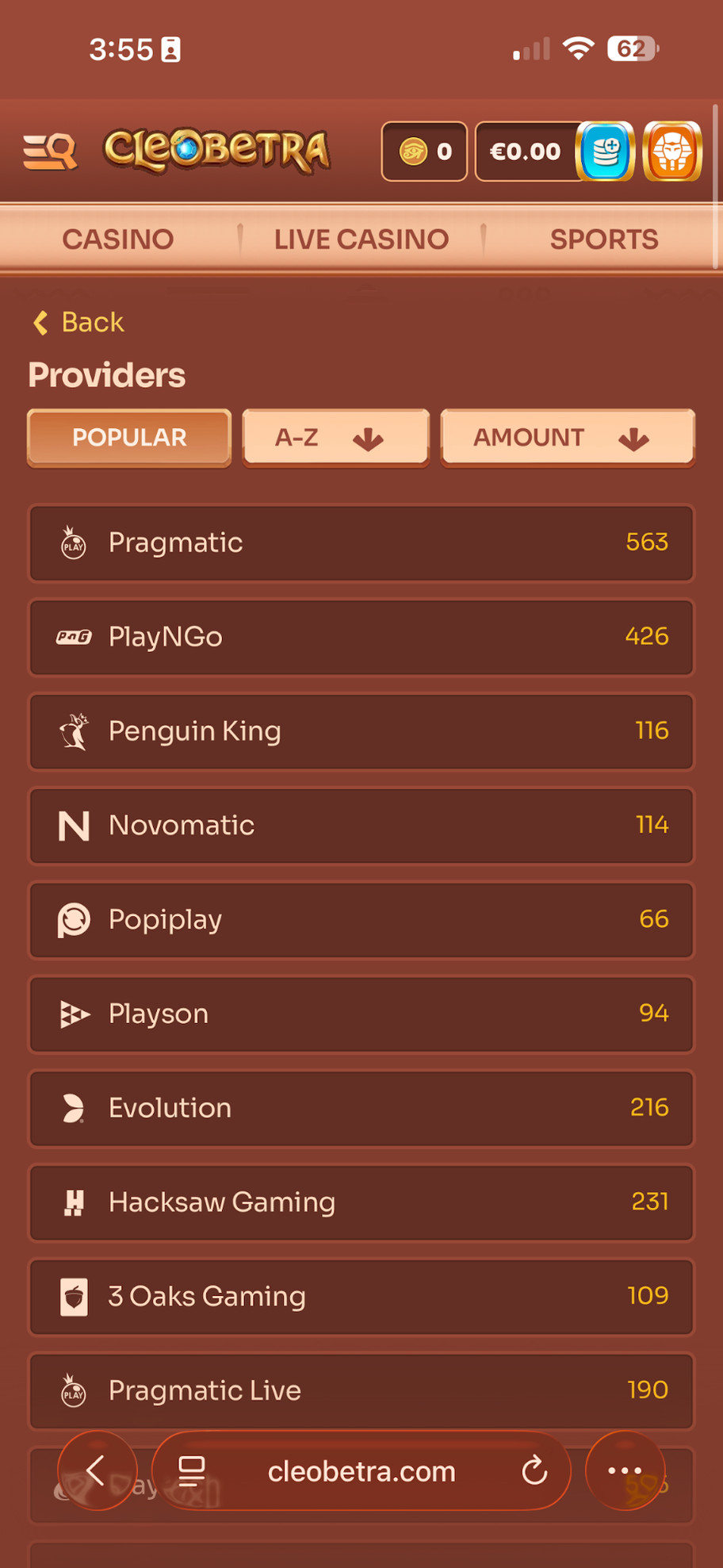723x1568 pixels.
Task: Open the Pragmatic provider with 563 games
Action: pyautogui.click(x=361, y=542)
